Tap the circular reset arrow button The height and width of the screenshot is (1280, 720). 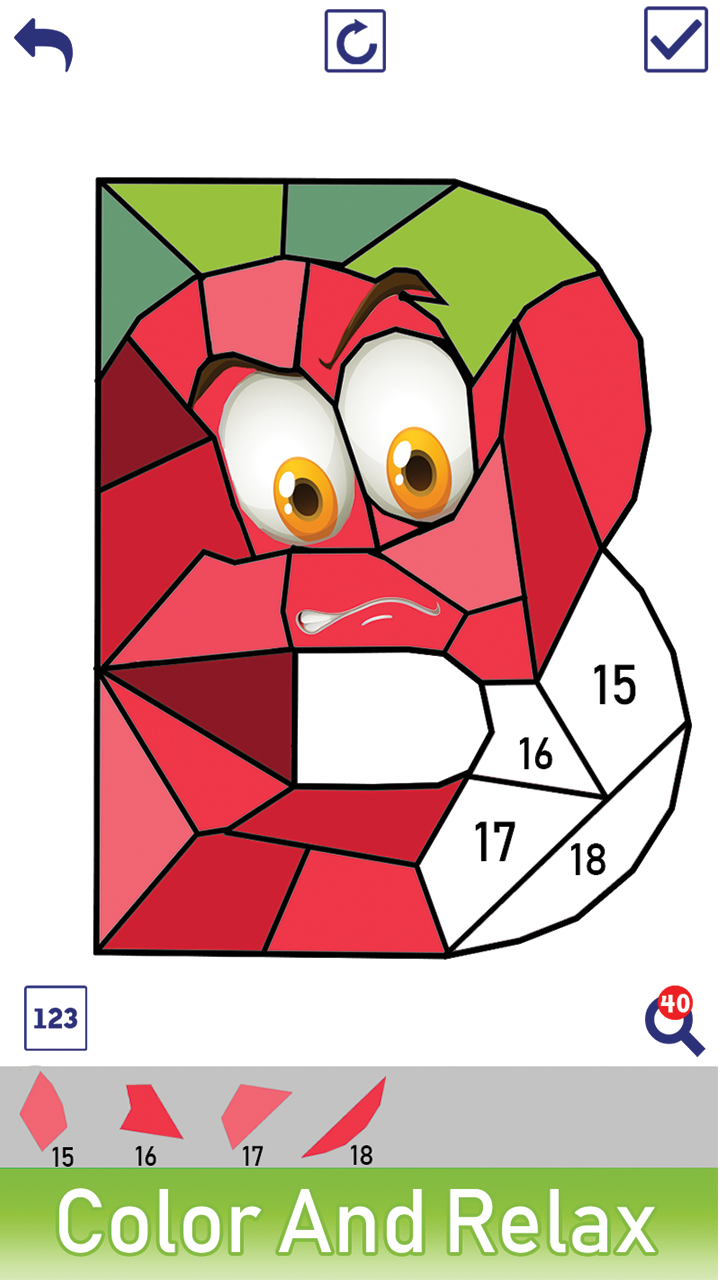click(x=355, y=41)
